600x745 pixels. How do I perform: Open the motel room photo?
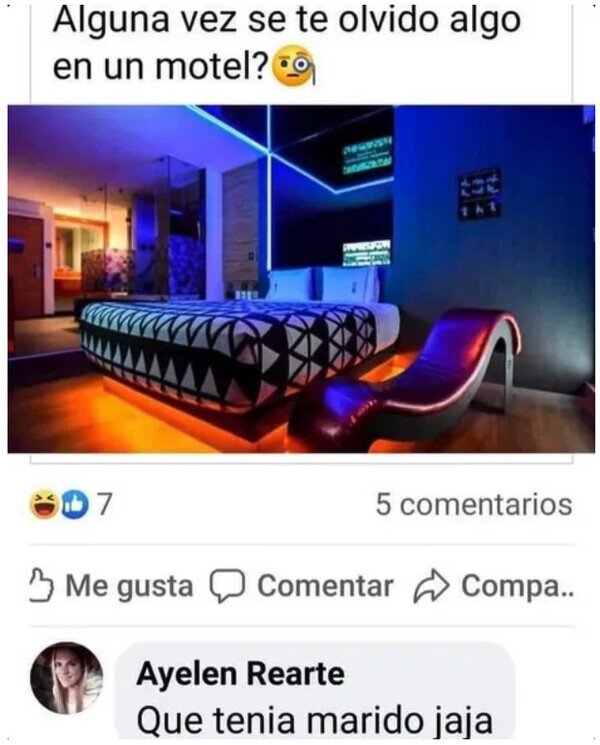pos(301,279)
